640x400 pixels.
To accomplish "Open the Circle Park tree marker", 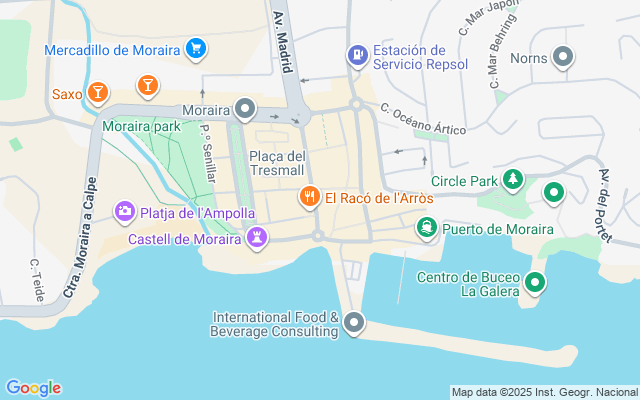I will [512, 180].
